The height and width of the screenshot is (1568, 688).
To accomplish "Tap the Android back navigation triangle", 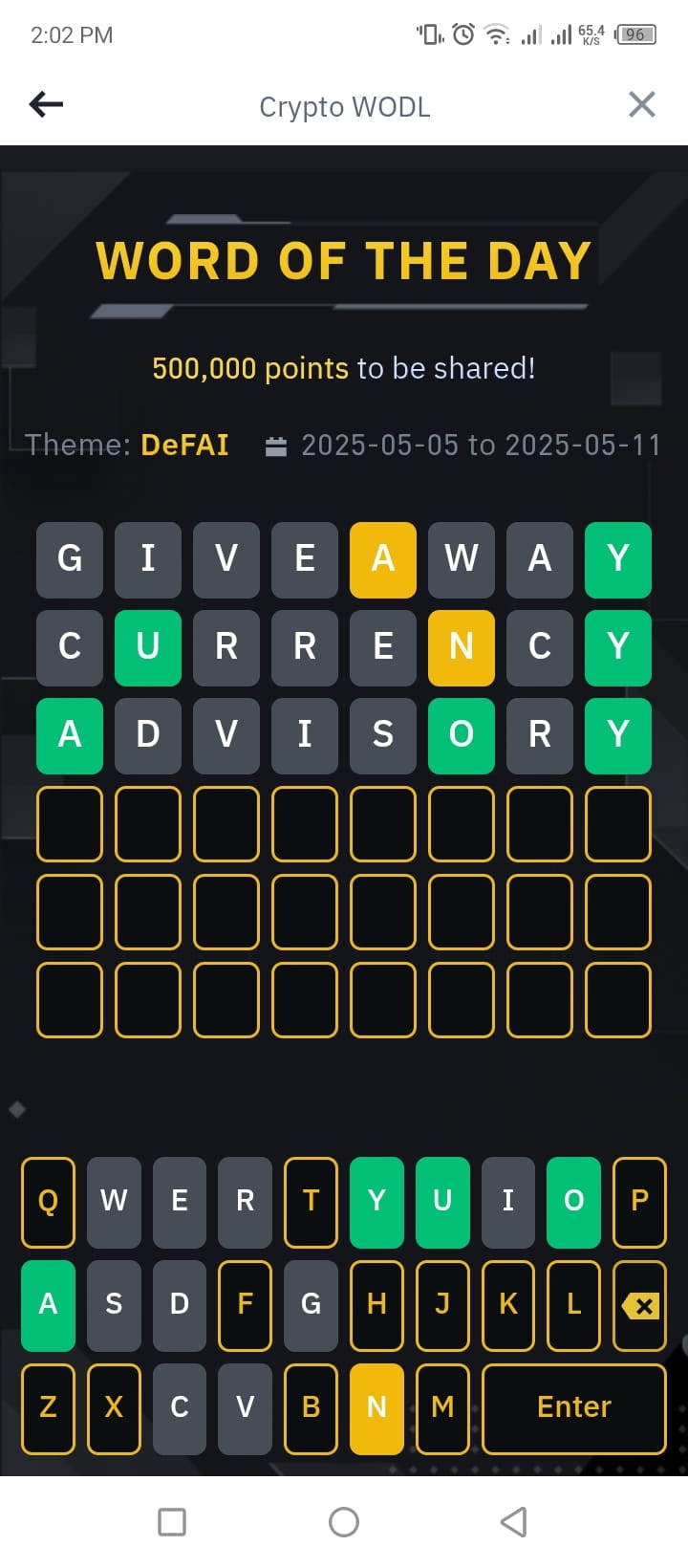I will click(x=512, y=1522).
